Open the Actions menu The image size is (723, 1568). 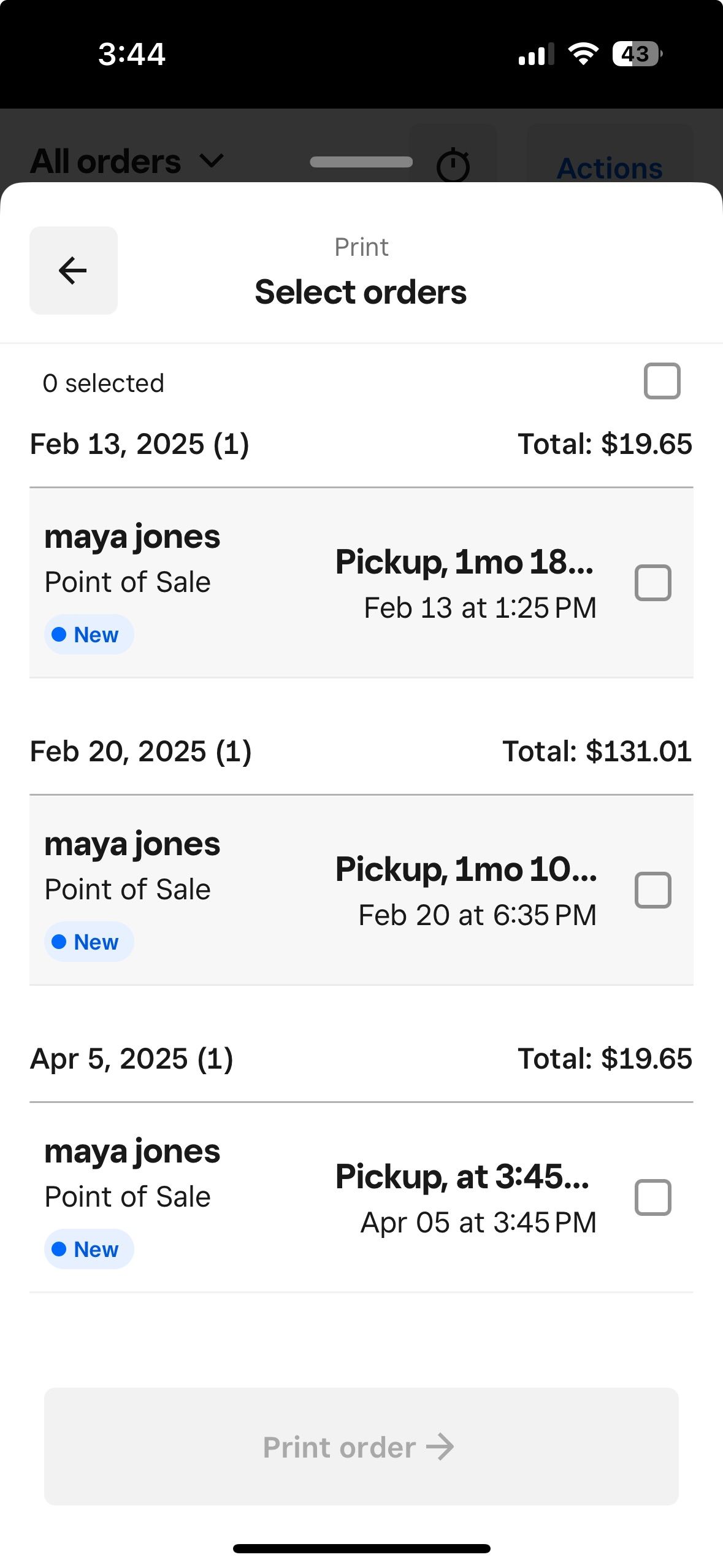coord(609,167)
